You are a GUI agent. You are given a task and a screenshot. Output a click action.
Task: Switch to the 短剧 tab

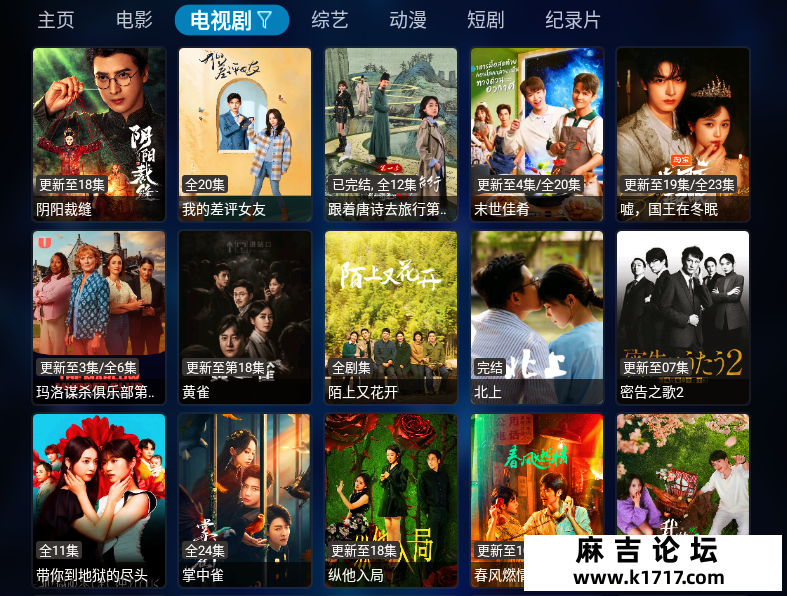pos(486,20)
